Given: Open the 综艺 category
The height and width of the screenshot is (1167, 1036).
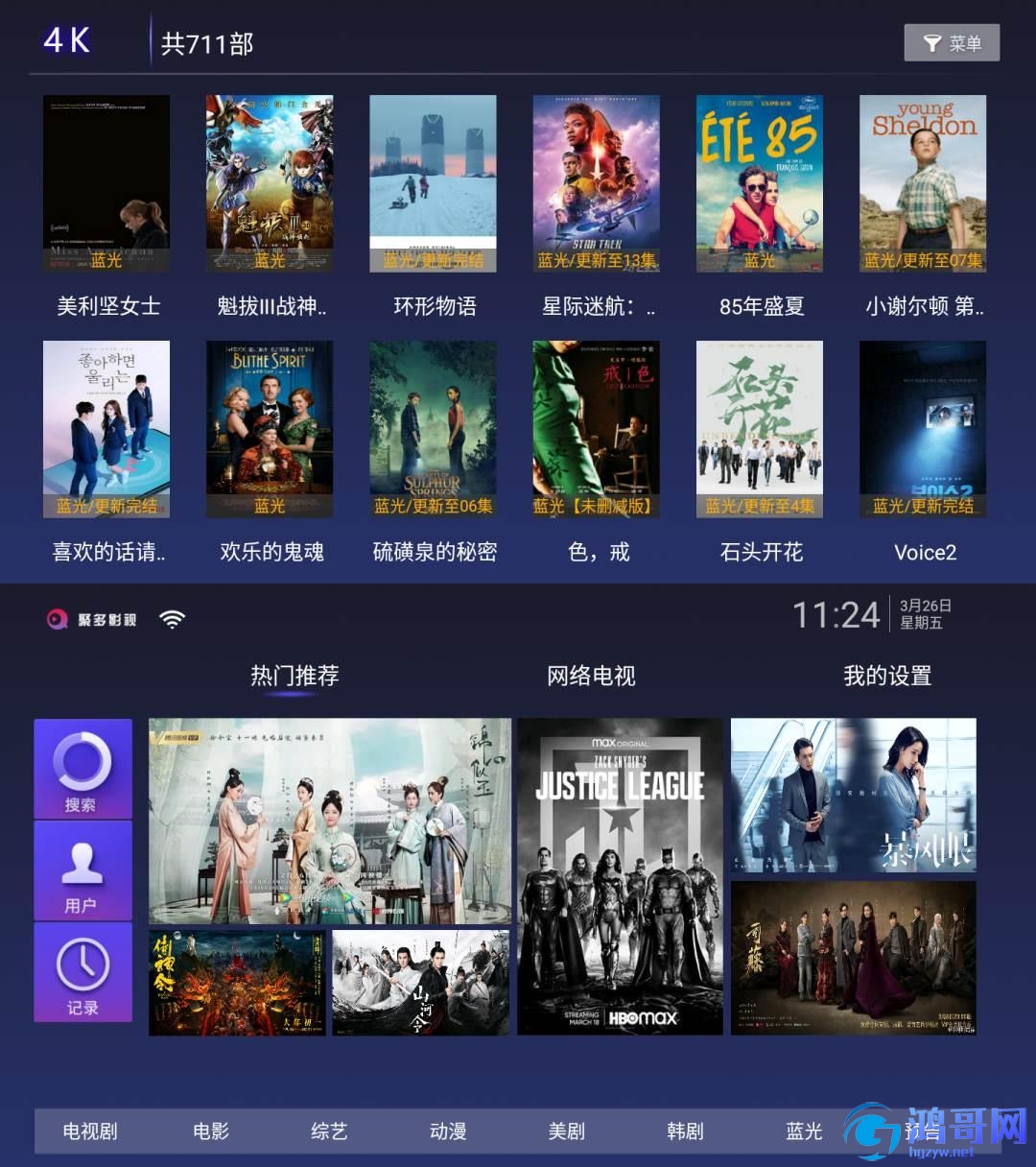Looking at the screenshot, I should point(329,1131).
